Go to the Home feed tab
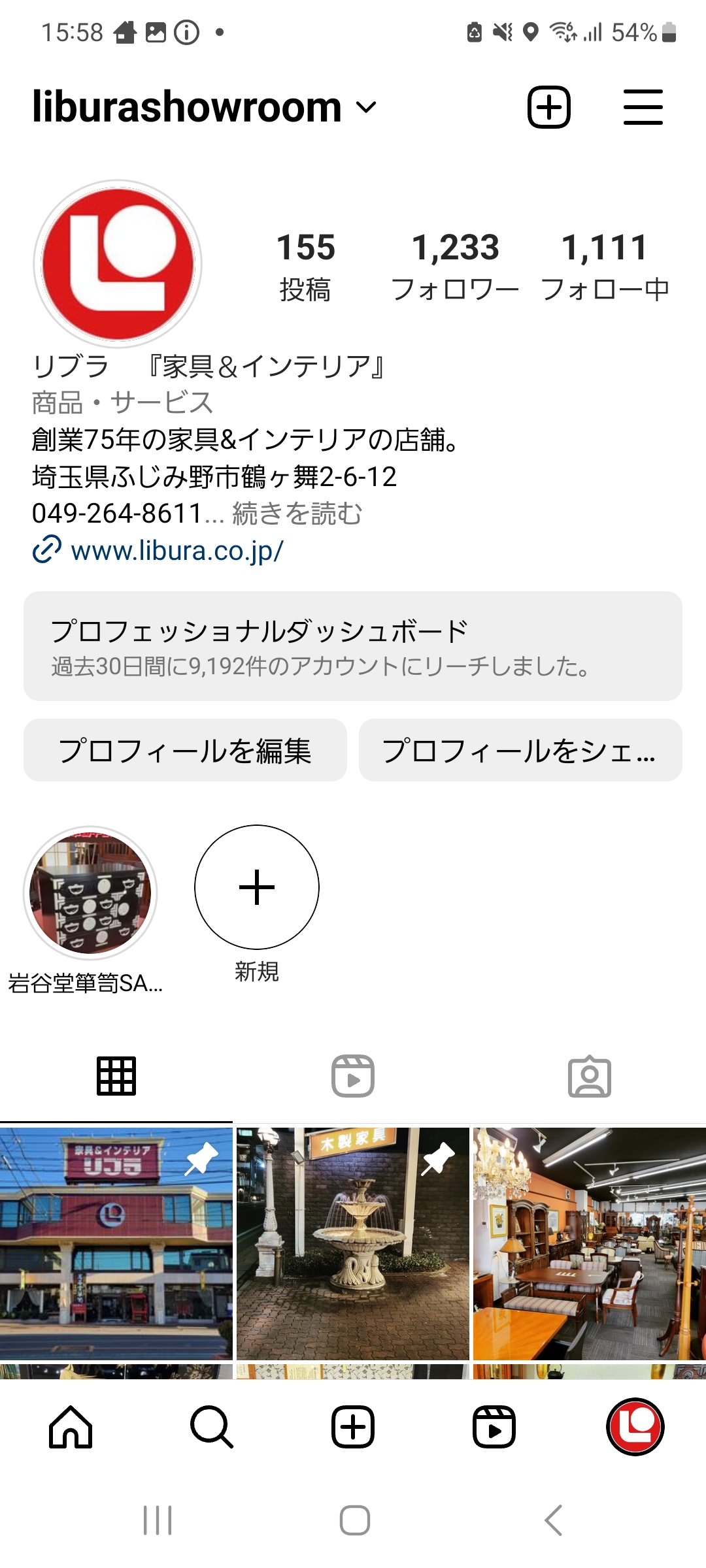The width and height of the screenshot is (706, 1568). point(71,1427)
